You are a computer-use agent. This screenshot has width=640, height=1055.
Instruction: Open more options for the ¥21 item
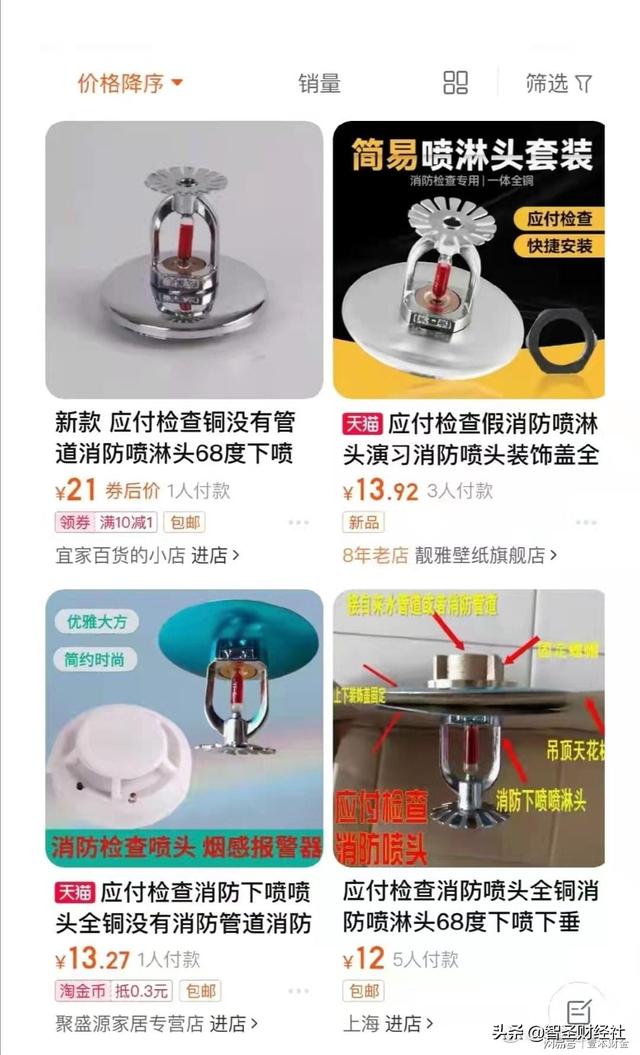coord(298,523)
